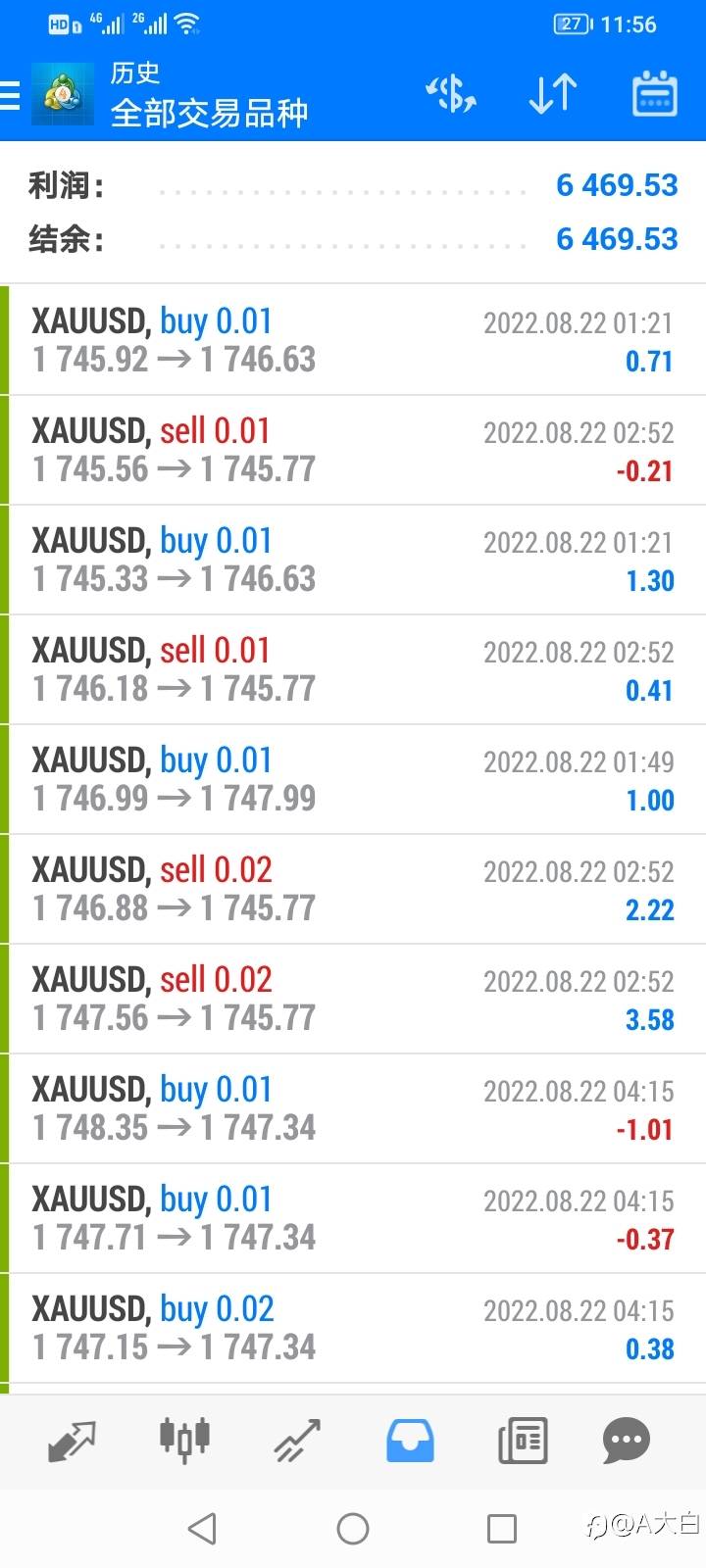Expand the buy trade with -1.01 loss
706x1568 pixels.
point(353,1108)
